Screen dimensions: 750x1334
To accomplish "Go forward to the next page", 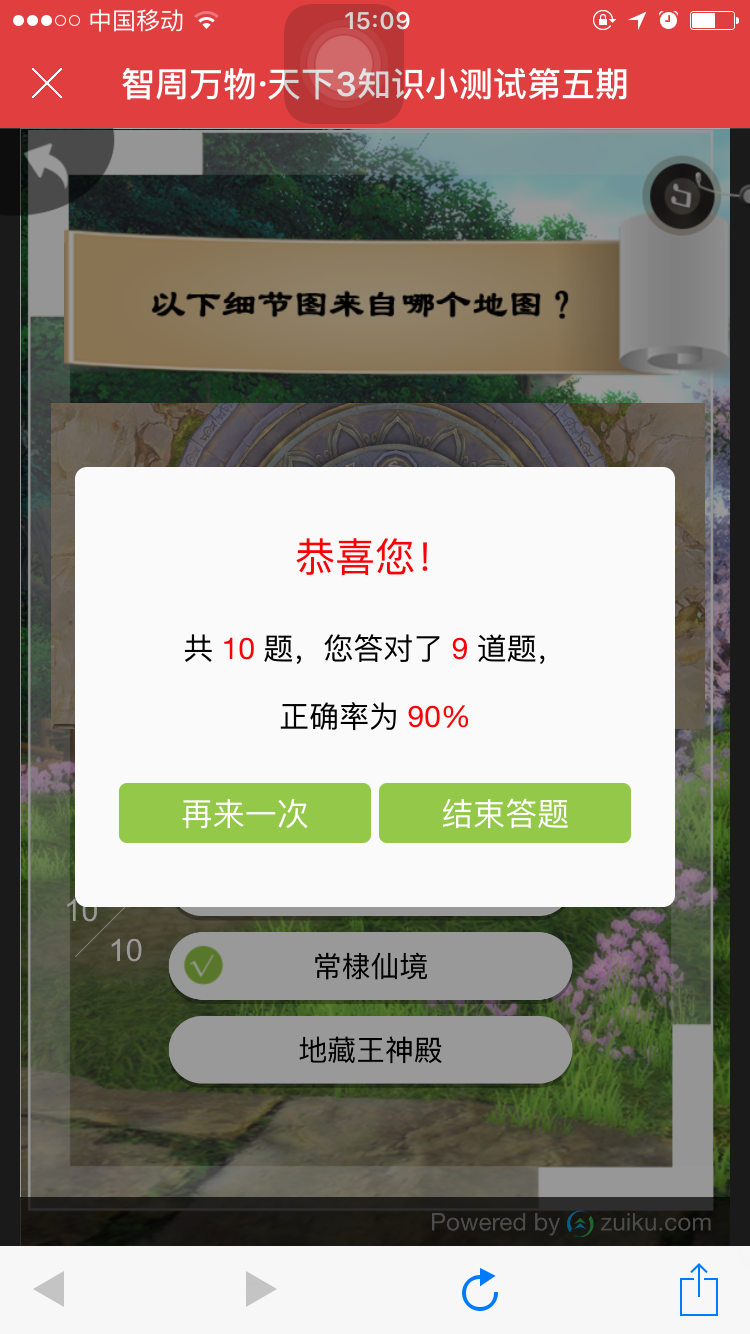I will click(260, 1290).
